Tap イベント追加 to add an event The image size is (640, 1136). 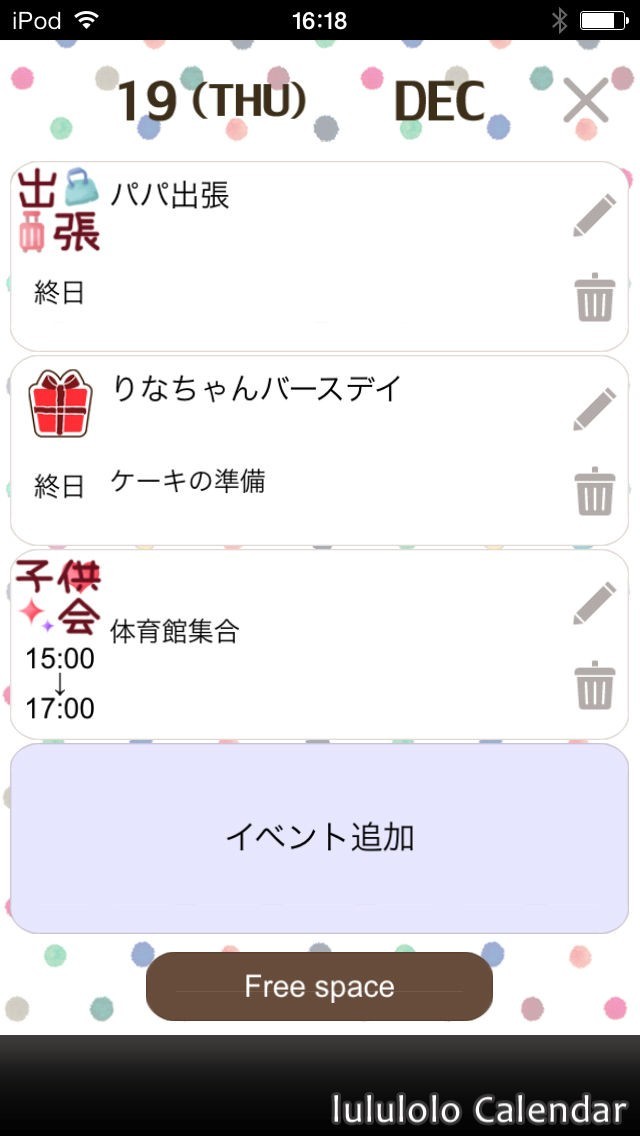coord(320,838)
